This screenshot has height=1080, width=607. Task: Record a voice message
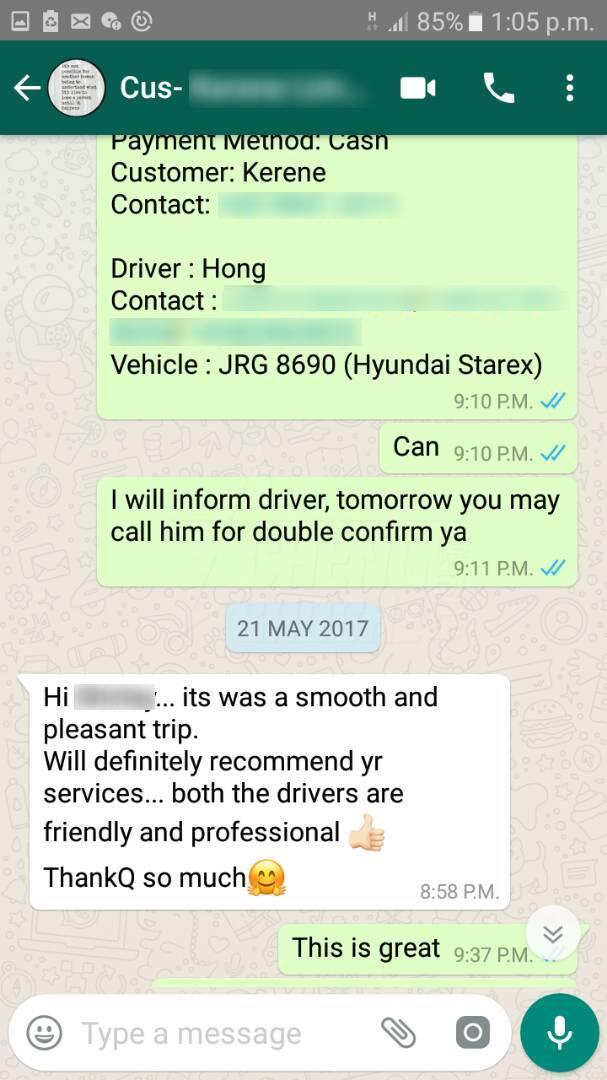(559, 1033)
